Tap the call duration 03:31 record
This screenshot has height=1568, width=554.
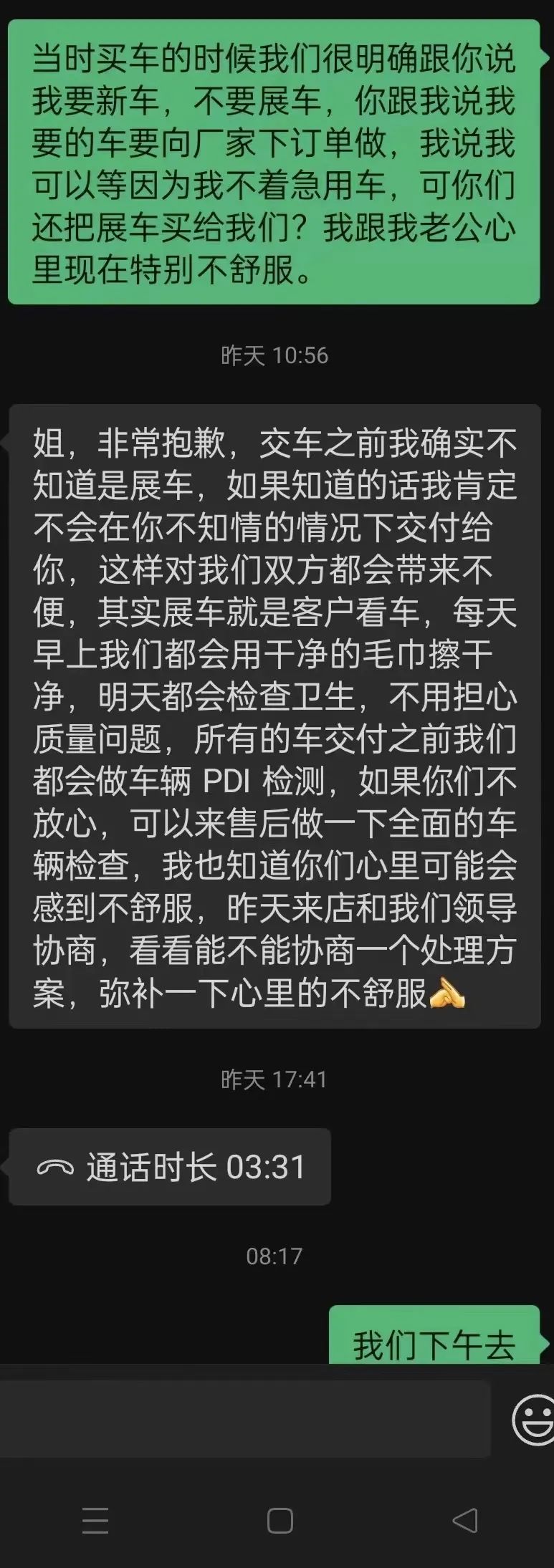(170, 1167)
